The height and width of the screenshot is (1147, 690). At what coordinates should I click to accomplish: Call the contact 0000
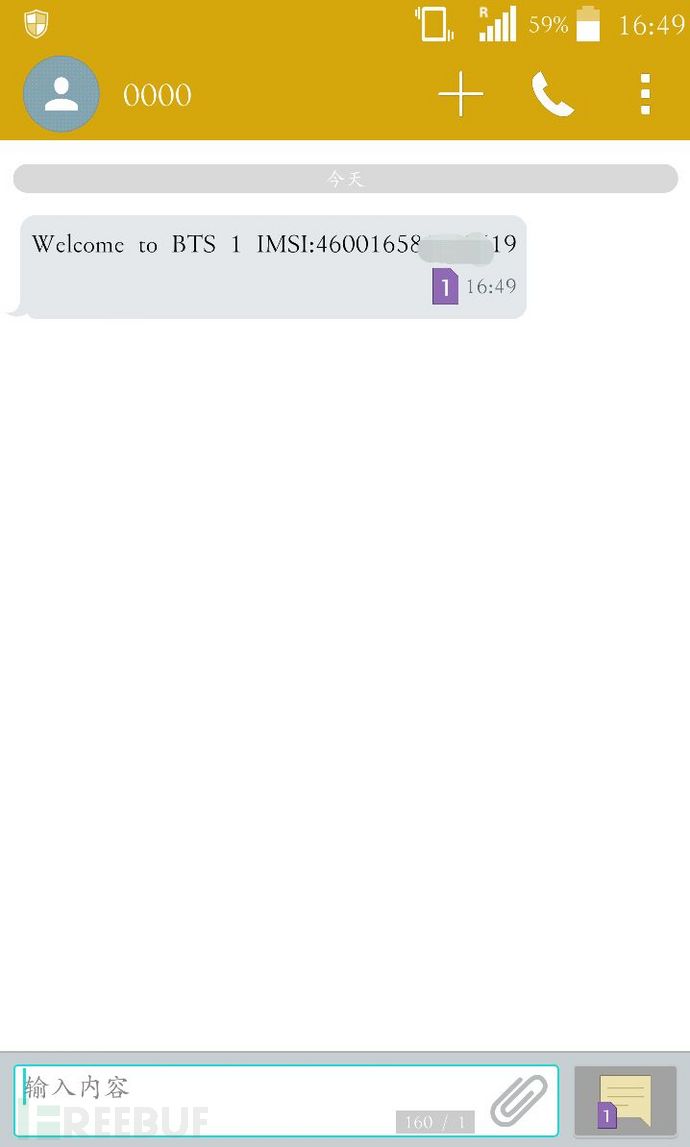point(552,94)
